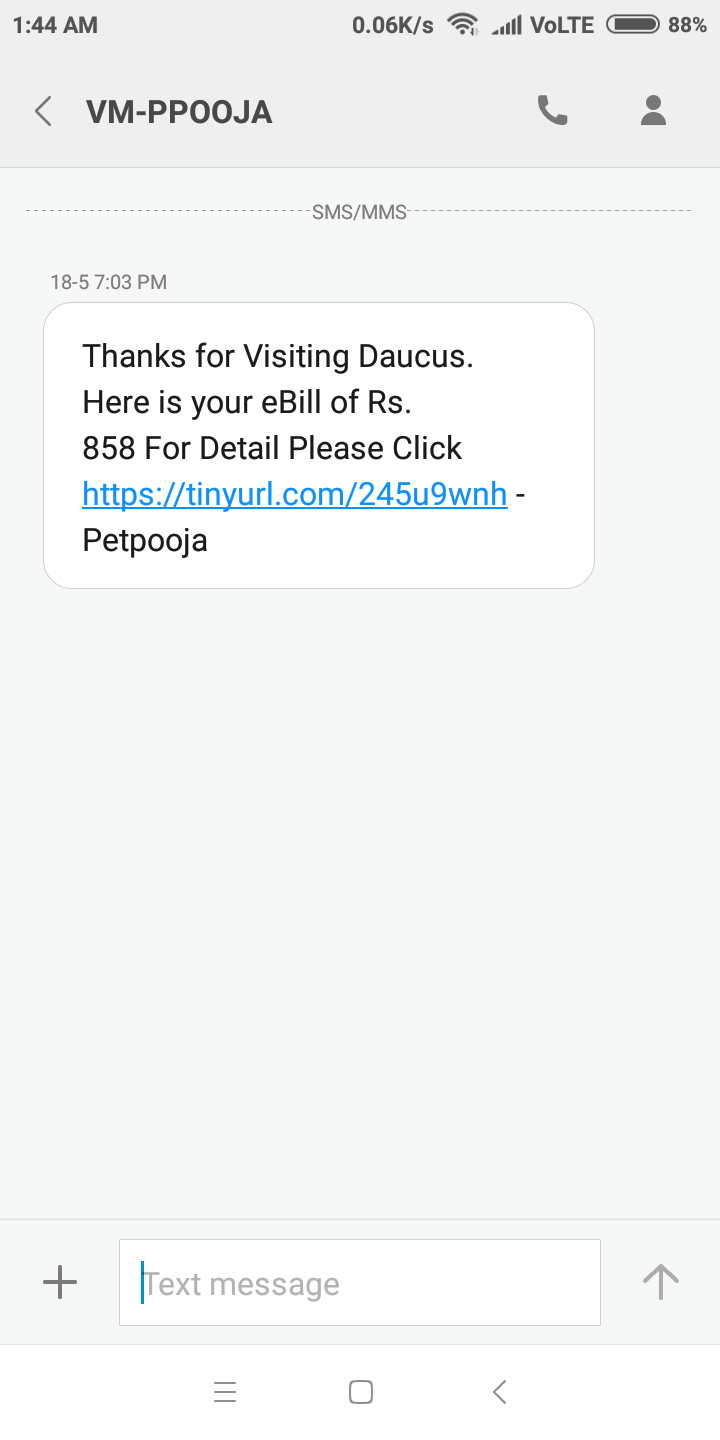720x1440 pixels.
Task: Tap the plus attachment icon
Action: click(60, 1282)
